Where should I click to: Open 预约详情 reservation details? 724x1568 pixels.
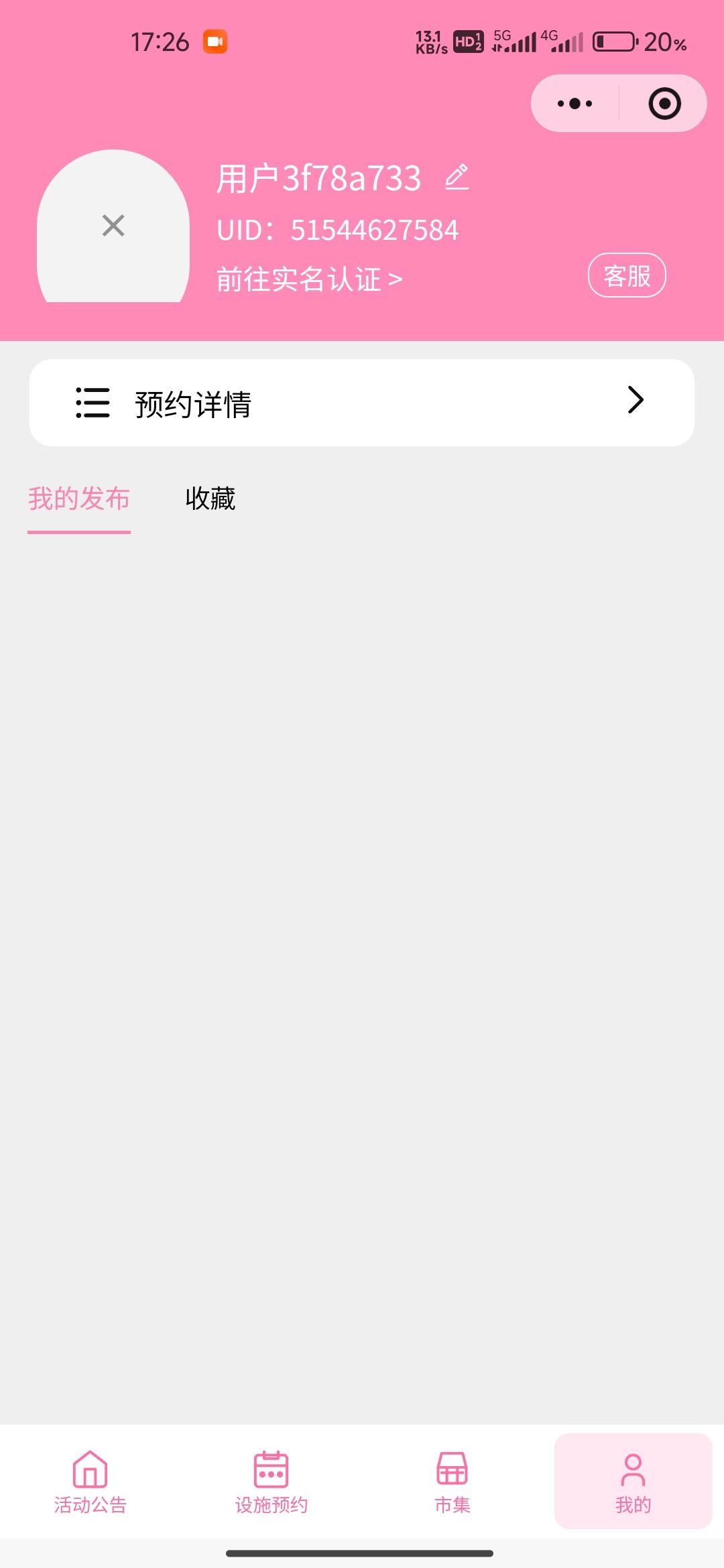362,403
